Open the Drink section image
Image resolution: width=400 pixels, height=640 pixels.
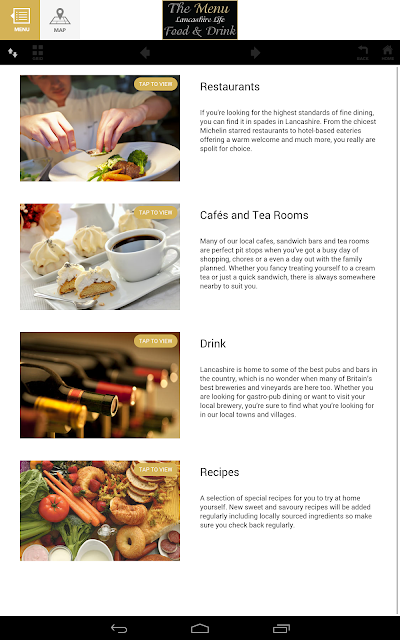coord(100,385)
